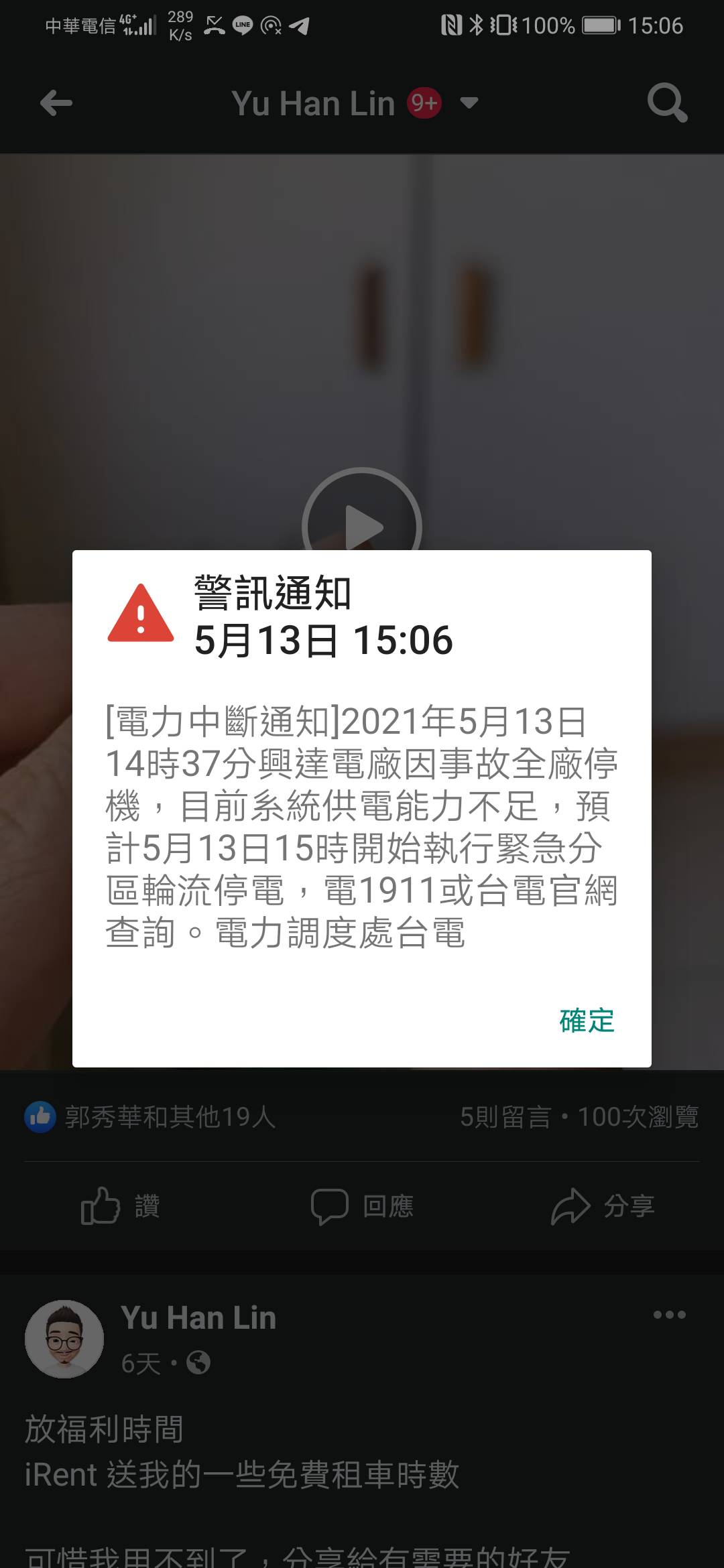Expand the Yu Han Lin title dropdown
This screenshot has height=1568, width=724.
pos(469,103)
